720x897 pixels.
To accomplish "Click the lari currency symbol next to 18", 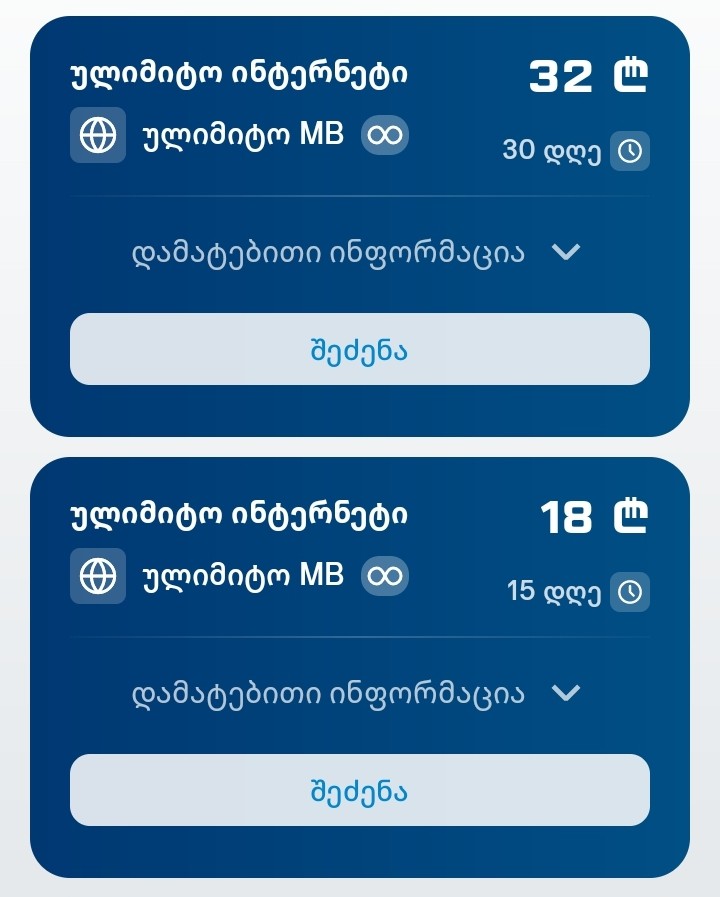I will tap(632, 515).
